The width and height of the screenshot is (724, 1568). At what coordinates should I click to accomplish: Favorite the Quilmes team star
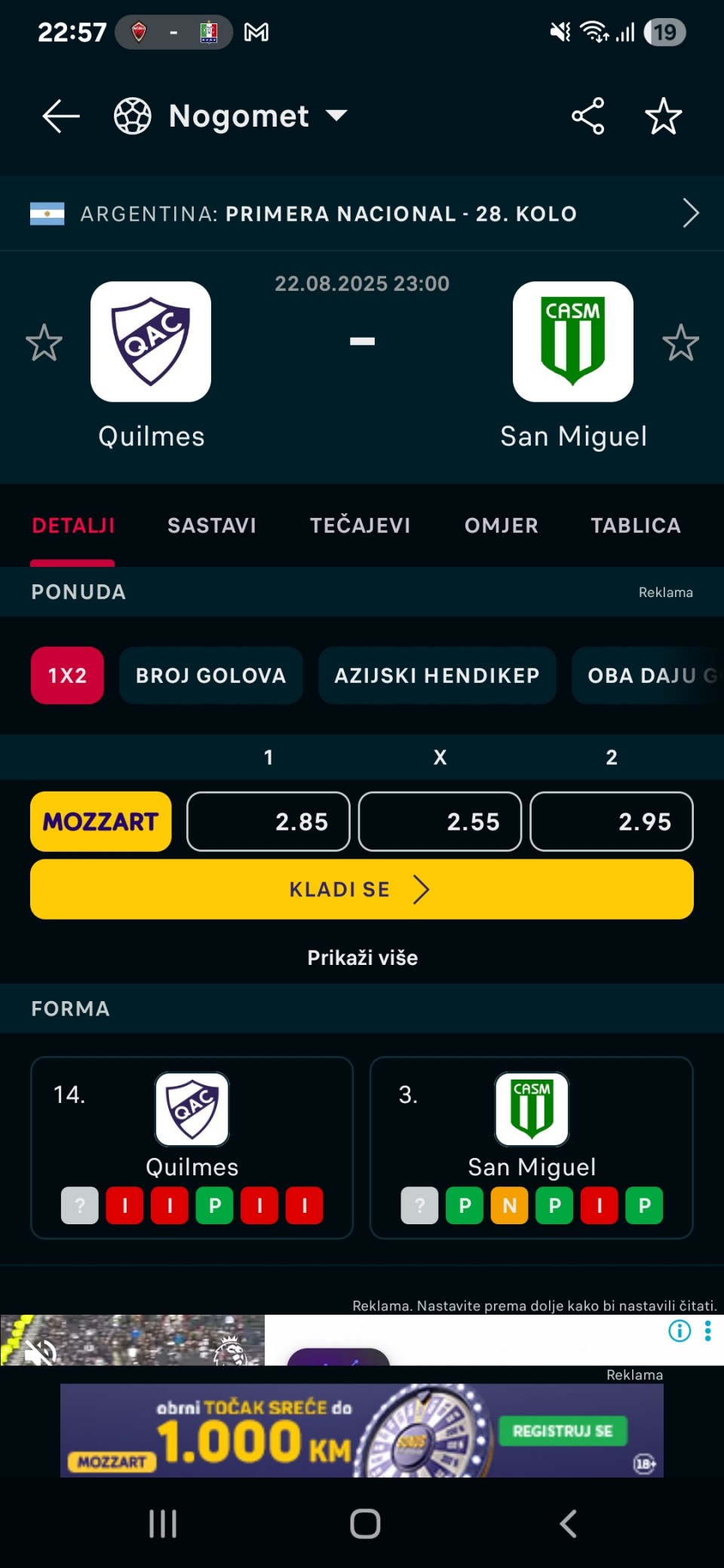point(44,342)
